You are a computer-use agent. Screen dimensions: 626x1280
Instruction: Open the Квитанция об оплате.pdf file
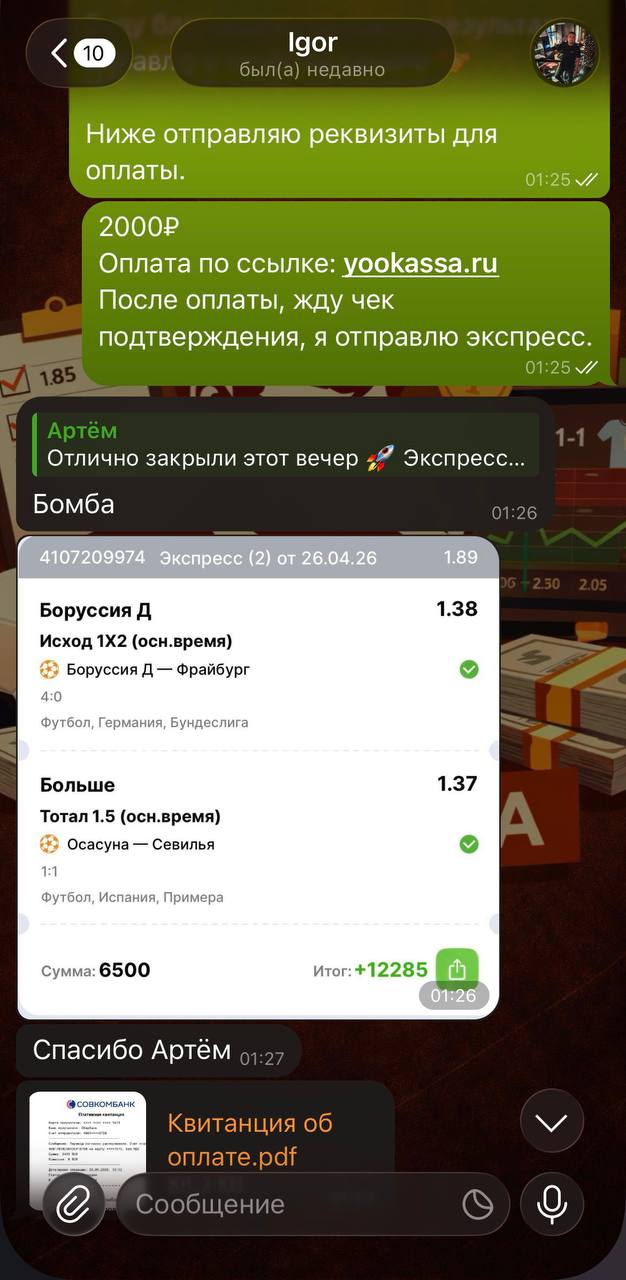(249, 1140)
